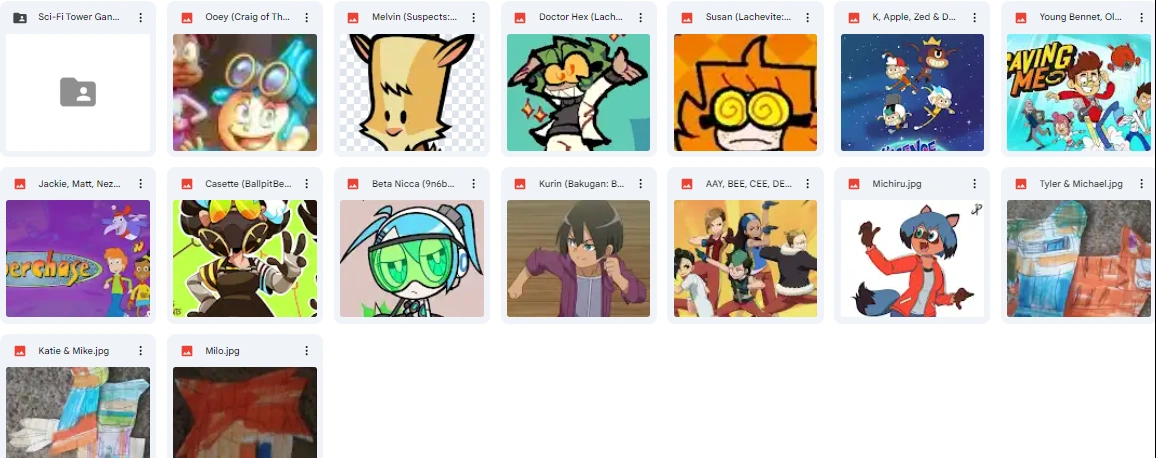
Task: Open the Susan (Lachevite) picture
Action: (745, 92)
